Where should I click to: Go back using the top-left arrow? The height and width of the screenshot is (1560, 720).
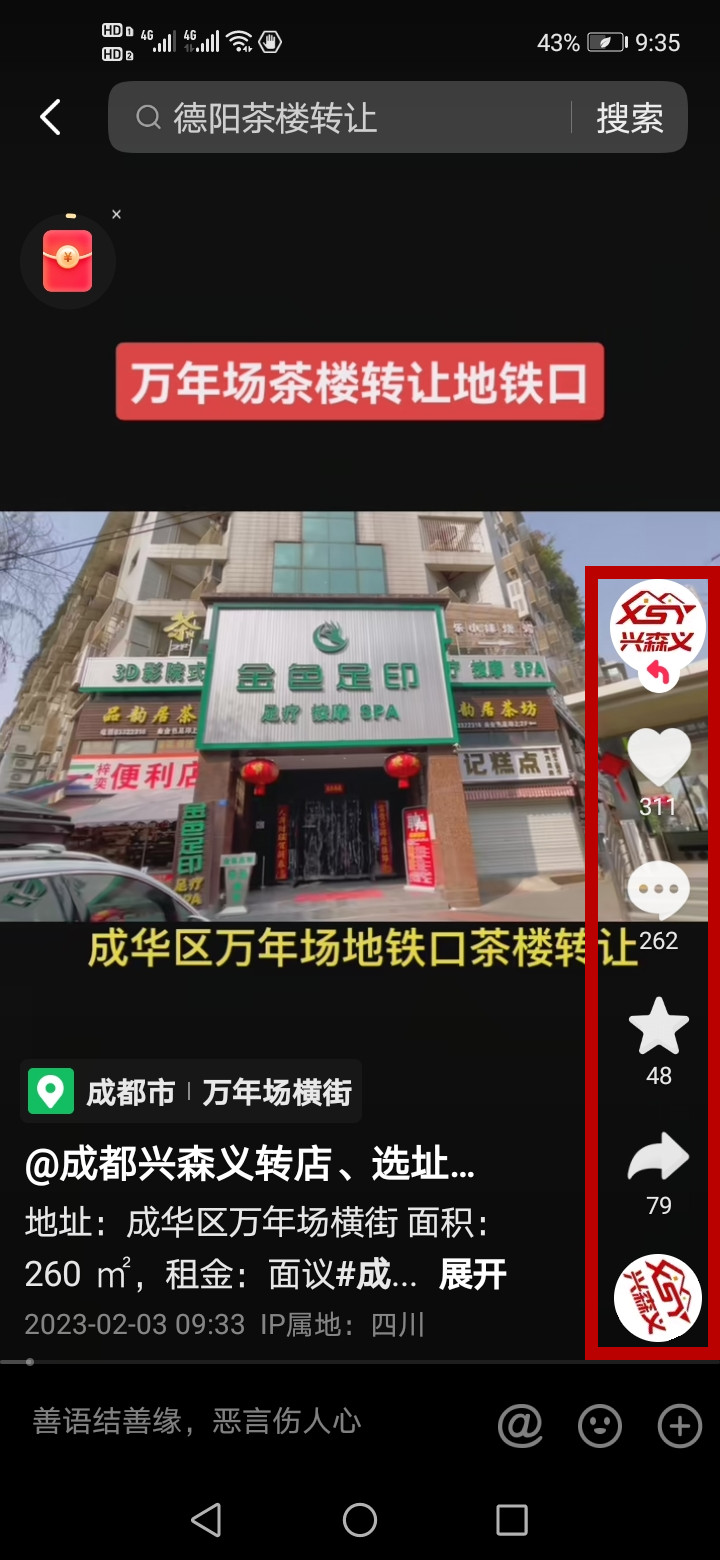point(50,117)
